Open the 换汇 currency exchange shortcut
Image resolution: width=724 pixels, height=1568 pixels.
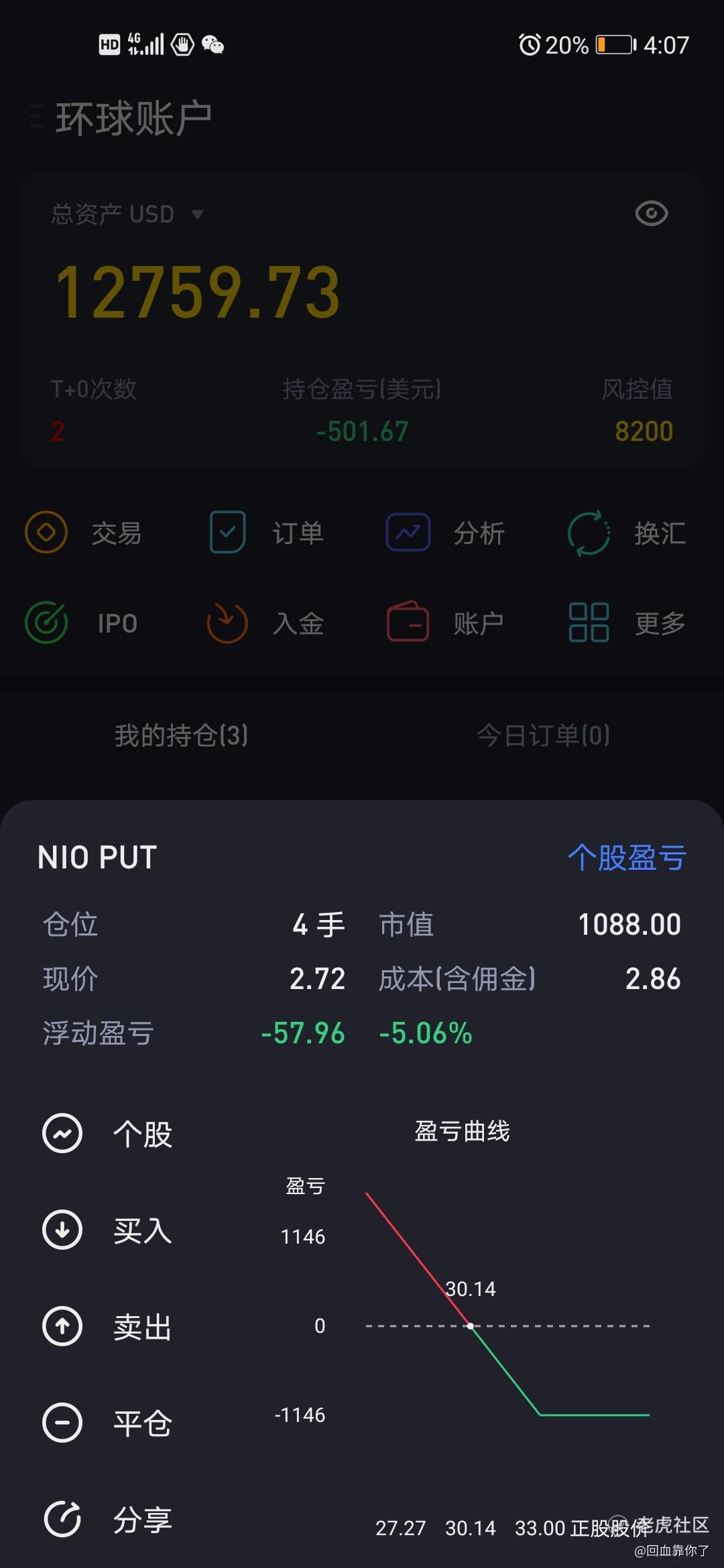627,533
